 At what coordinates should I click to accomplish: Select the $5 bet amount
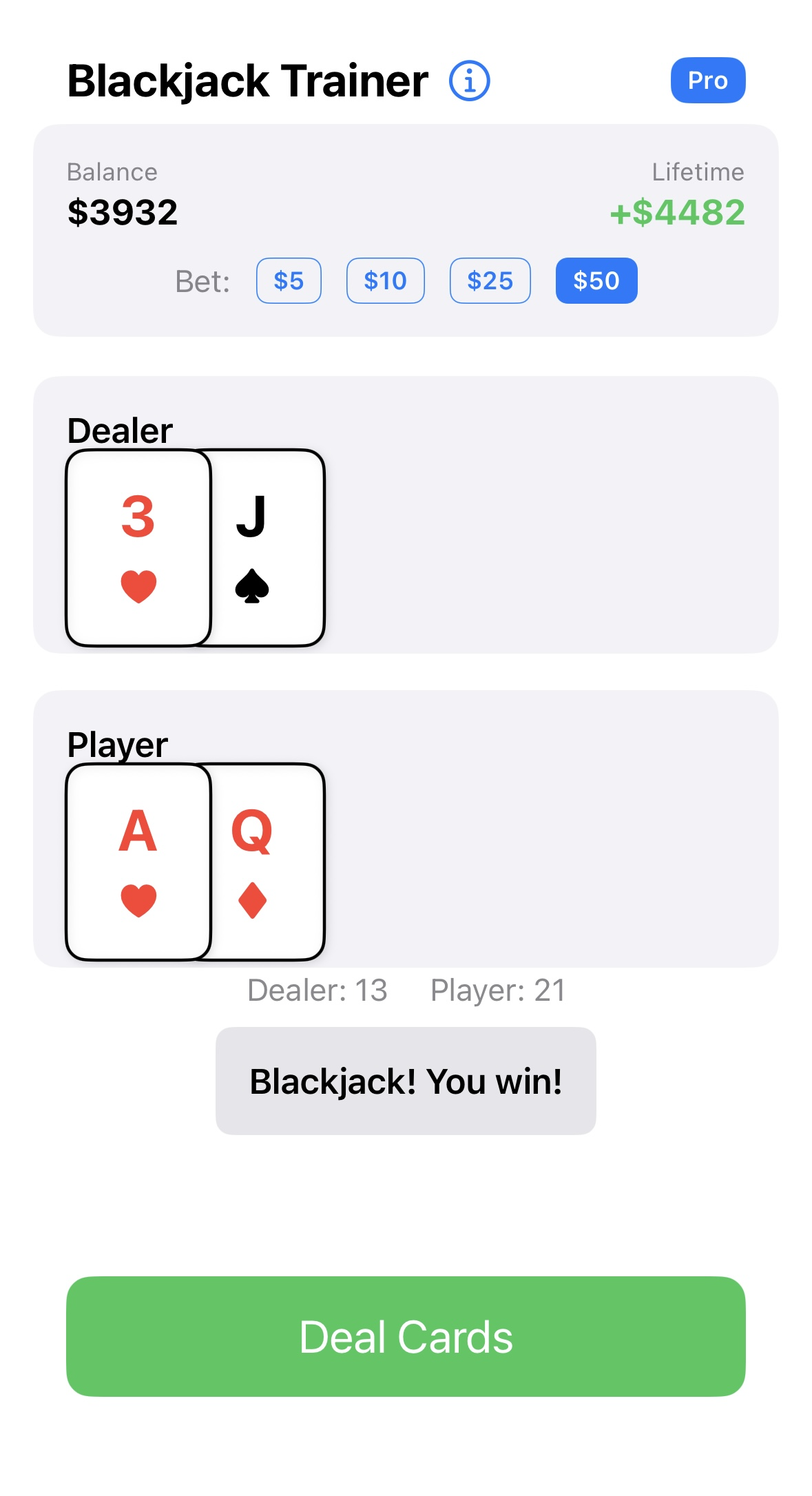coord(289,280)
